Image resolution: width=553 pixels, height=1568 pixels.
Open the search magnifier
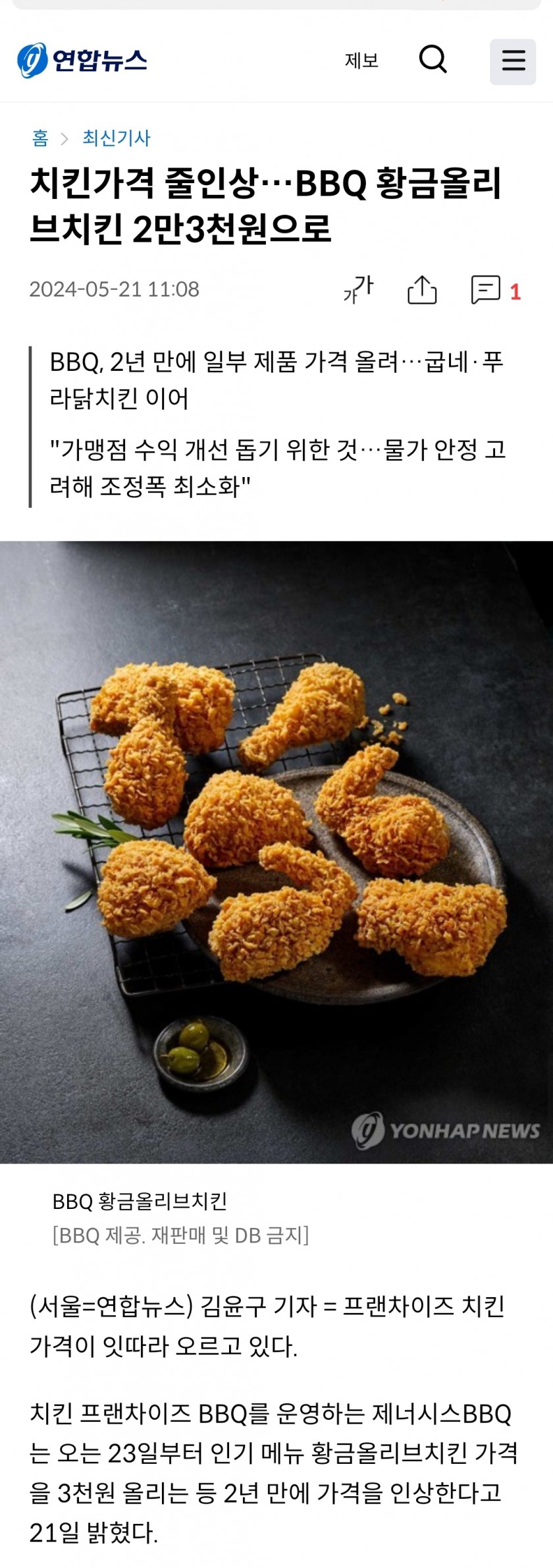tap(433, 61)
